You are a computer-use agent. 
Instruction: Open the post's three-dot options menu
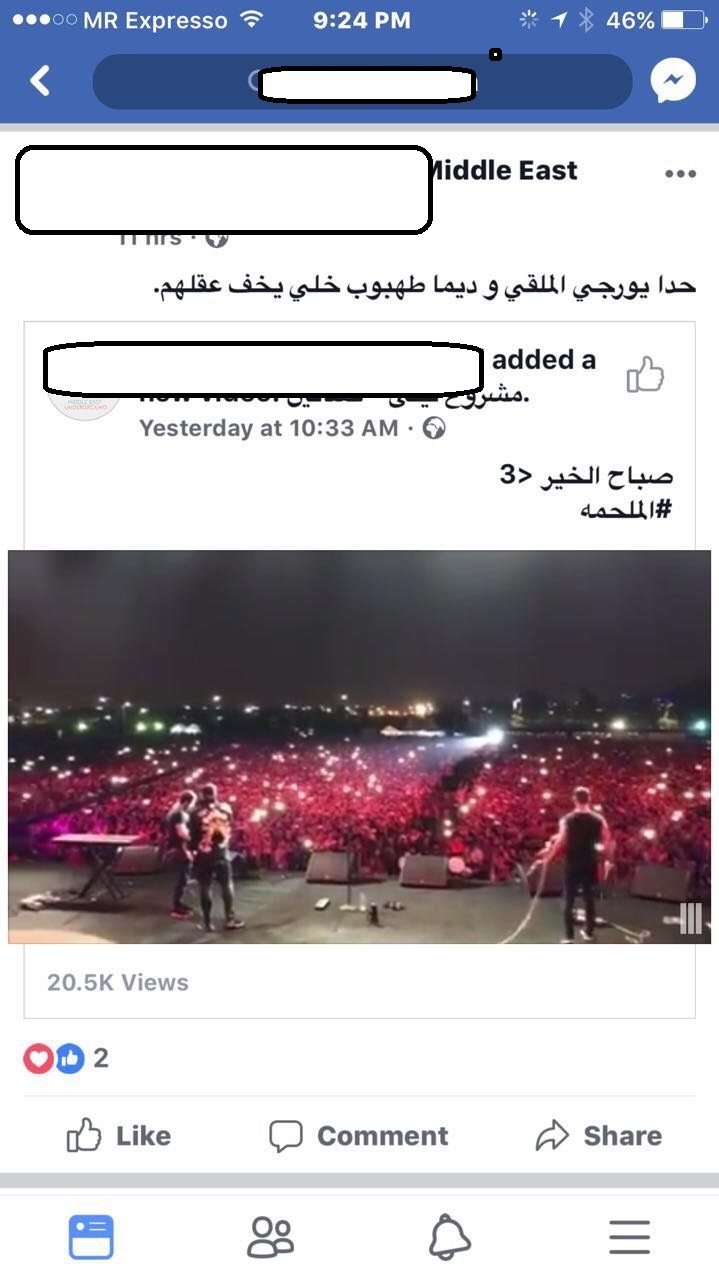(x=680, y=173)
